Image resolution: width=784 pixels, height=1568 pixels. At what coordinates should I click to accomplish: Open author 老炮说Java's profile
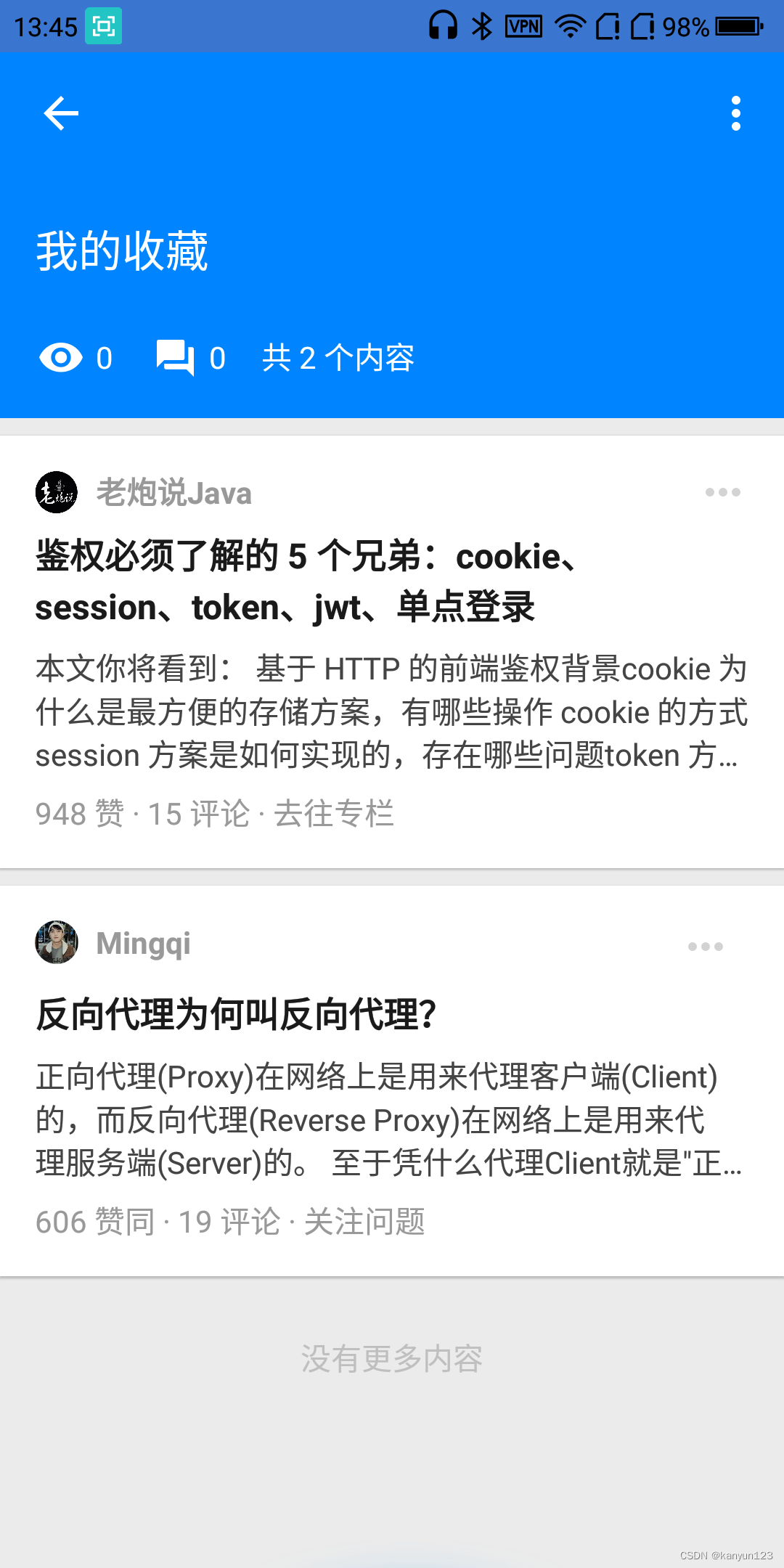tap(173, 493)
